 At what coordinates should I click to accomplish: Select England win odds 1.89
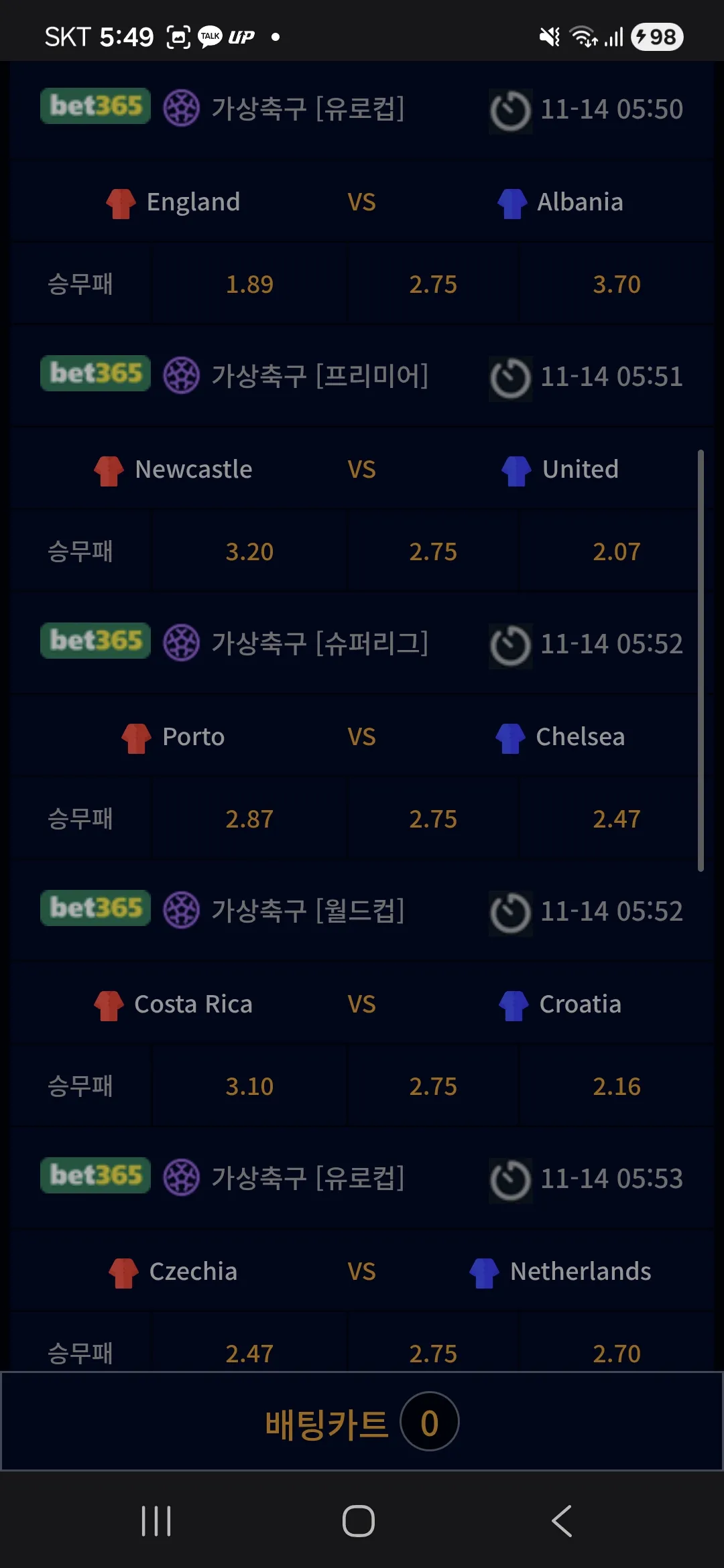click(249, 284)
